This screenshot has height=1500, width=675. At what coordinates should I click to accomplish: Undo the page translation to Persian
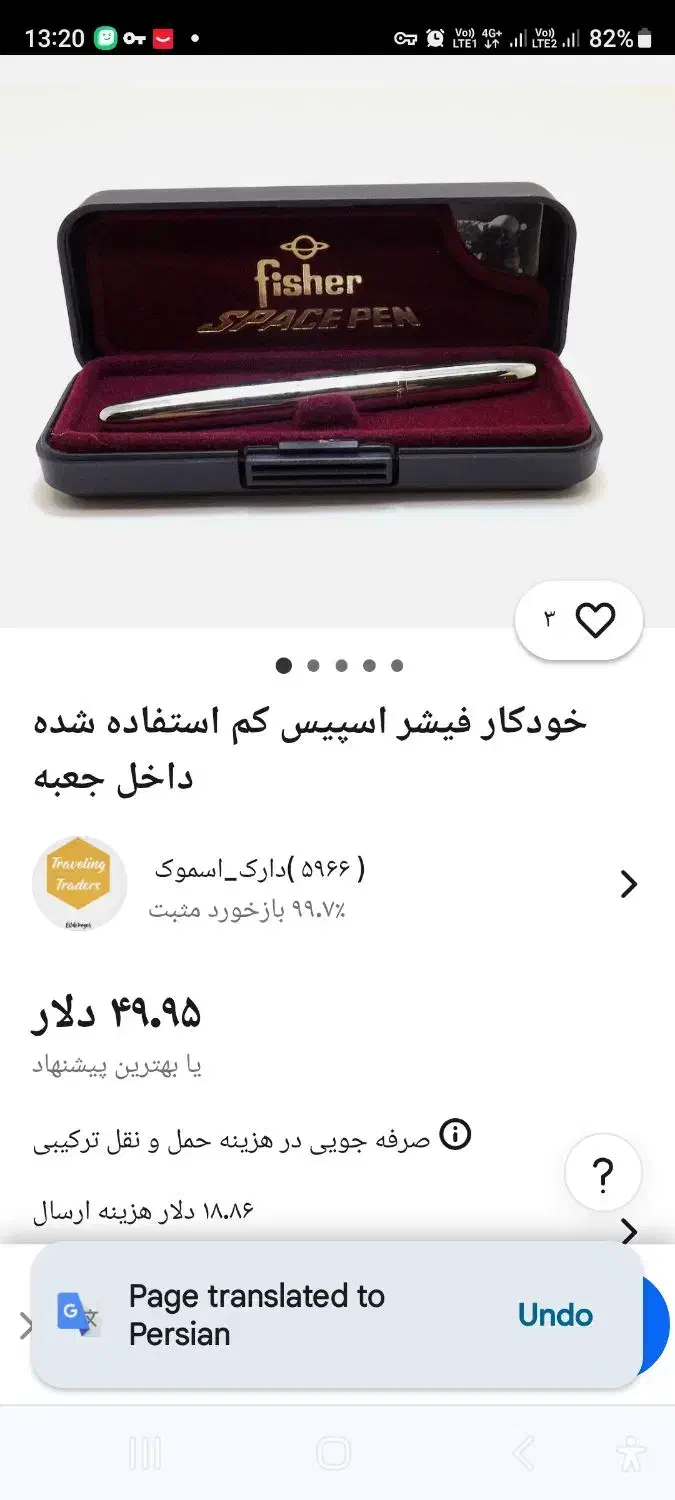pos(555,1314)
